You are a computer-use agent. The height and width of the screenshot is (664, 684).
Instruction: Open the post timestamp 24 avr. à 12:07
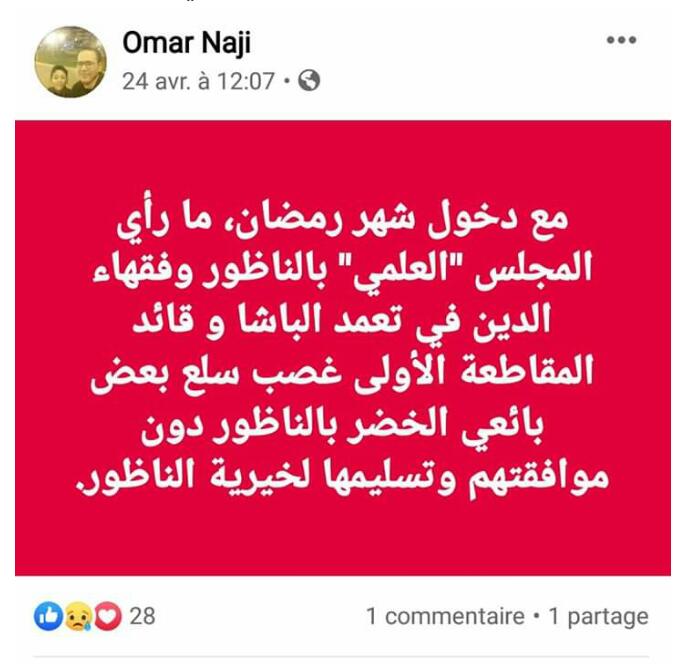[198, 82]
